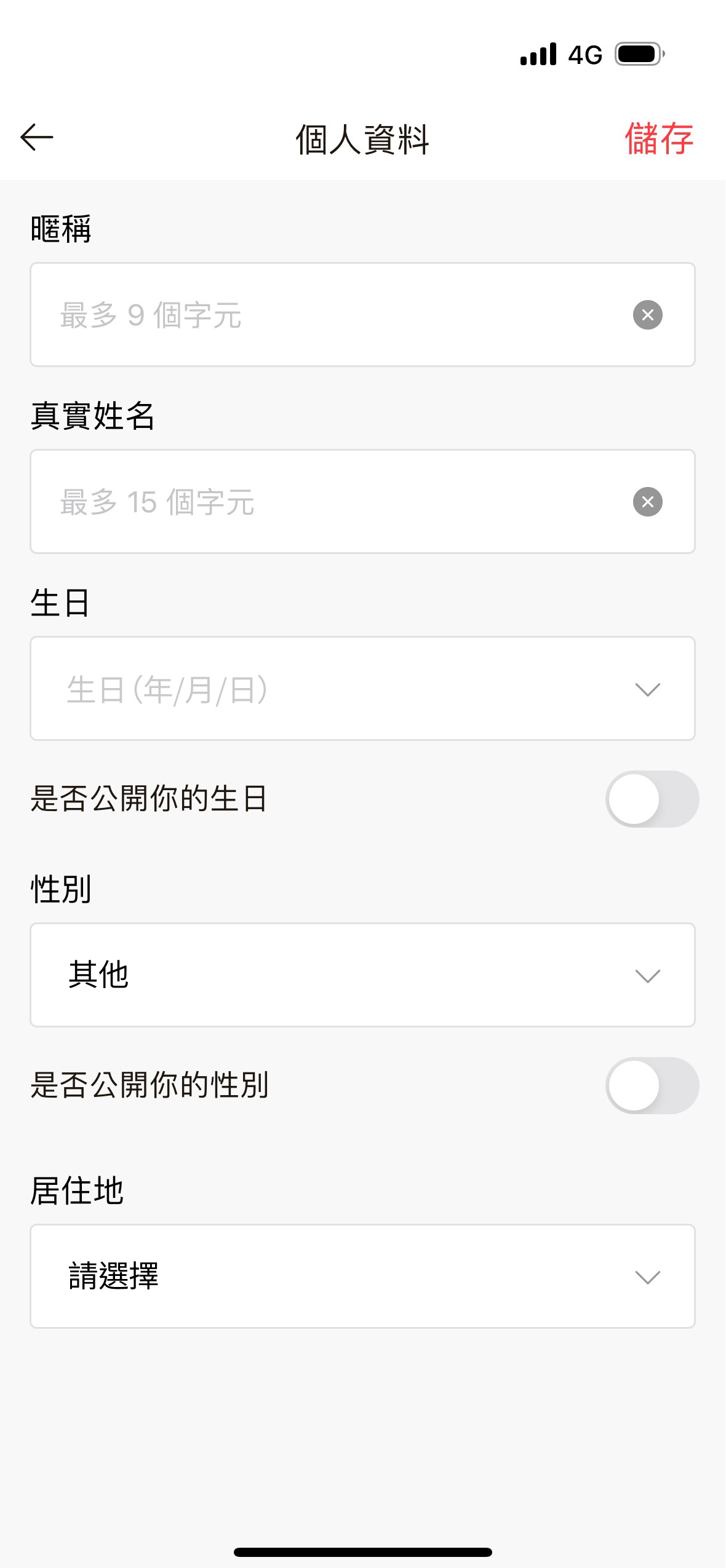Clear the 真實姓名 field with its X
This screenshot has height=1568, width=726.
pos(647,502)
